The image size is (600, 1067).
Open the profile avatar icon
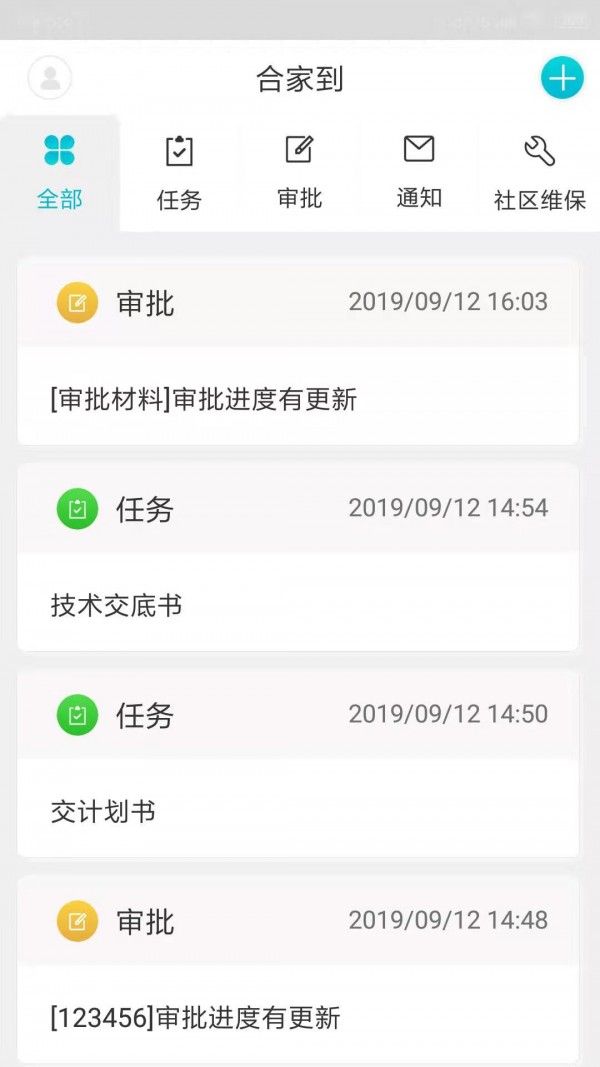[x=49, y=78]
